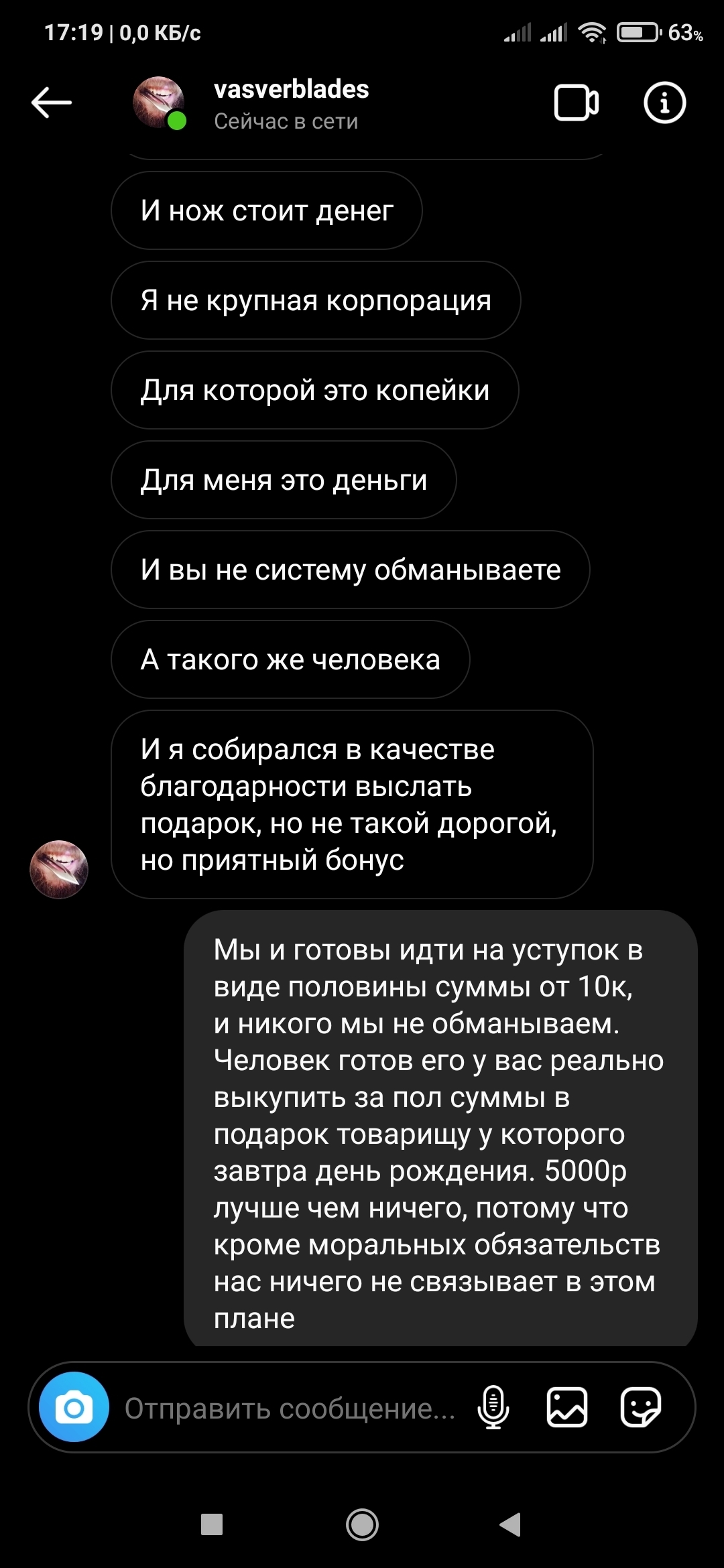This screenshot has width=724, height=1568.
Task: Focus the 'Отправить сообщение...' field
Action: (x=290, y=1409)
